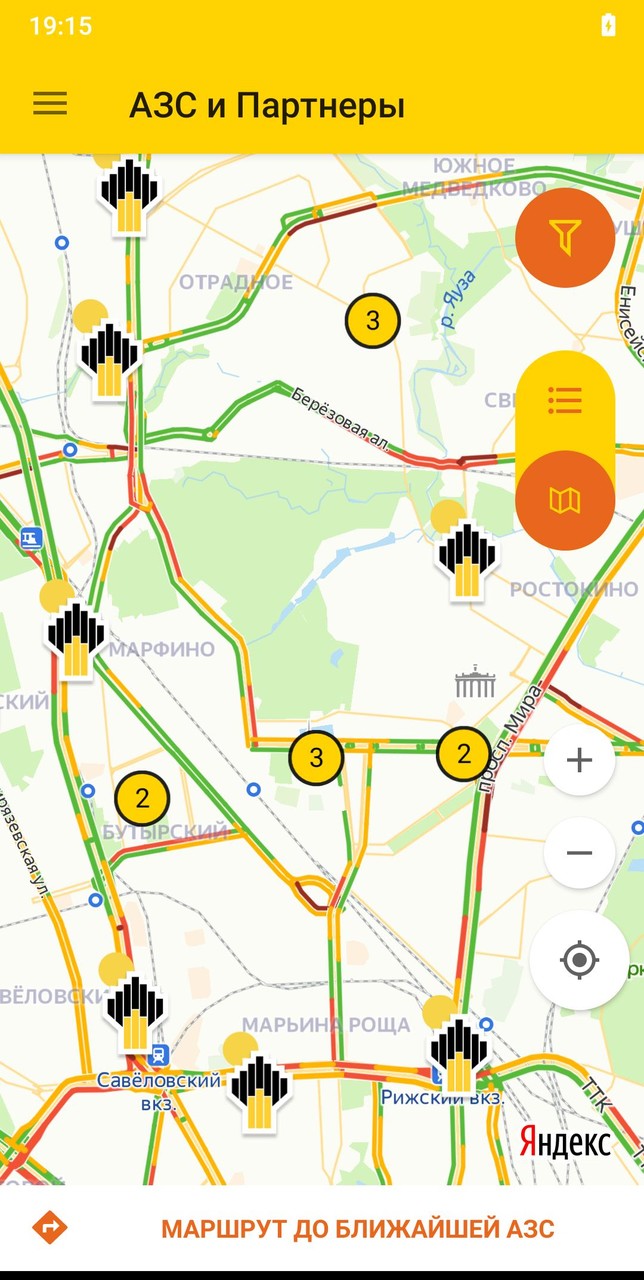Zoom in on the map
This screenshot has height=1280, width=644.
[579, 761]
